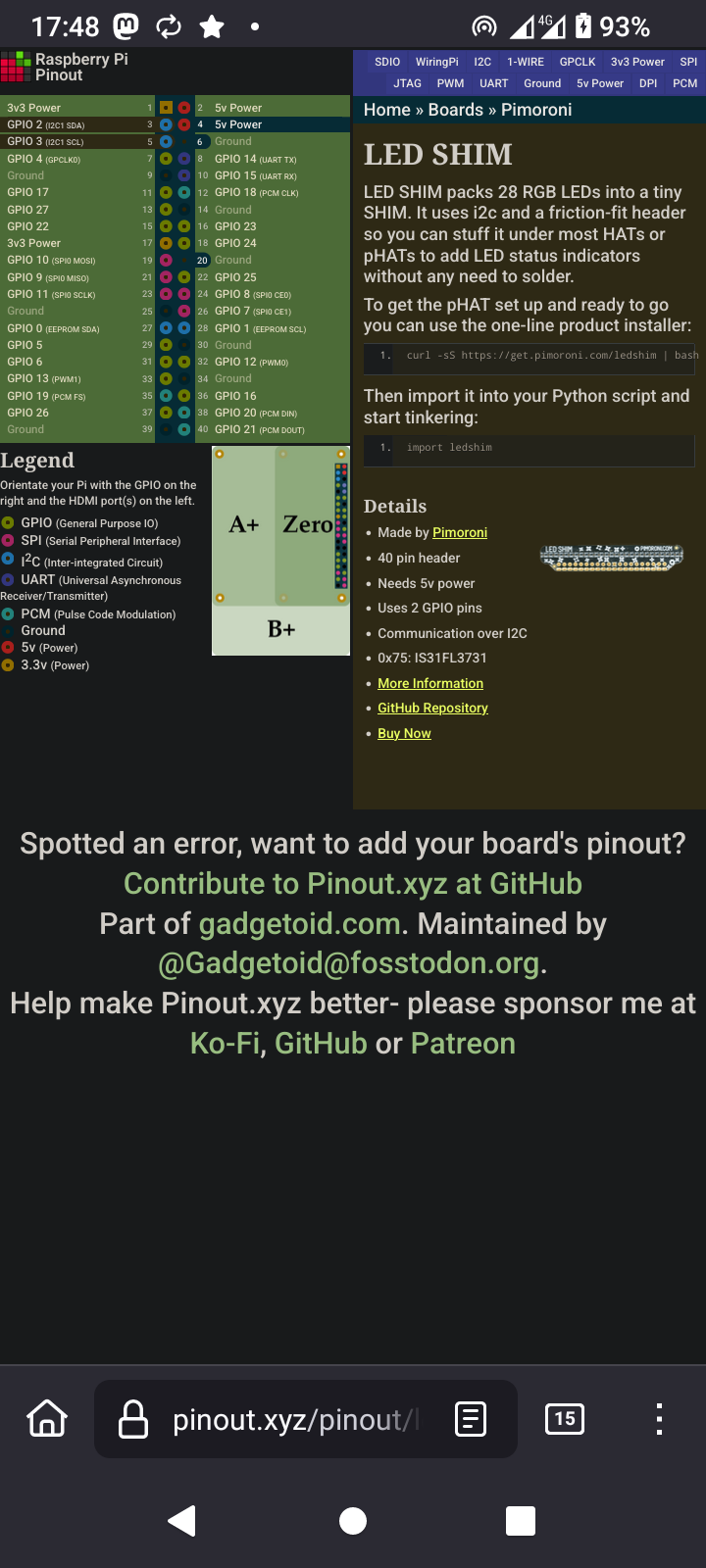Image resolution: width=706 pixels, height=1568 pixels.
Task: Open the JTAG tab
Action: (x=408, y=83)
